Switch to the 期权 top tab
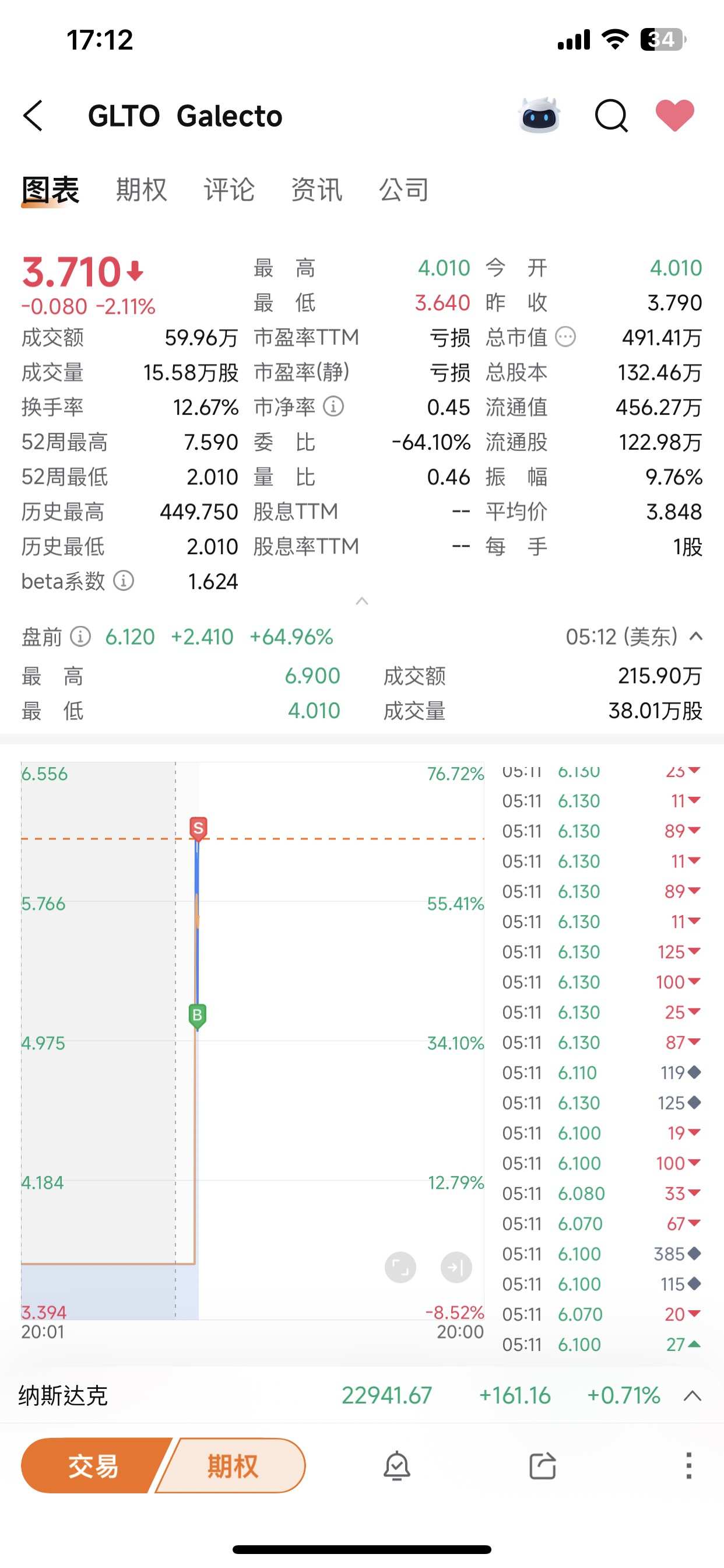This screenshot has height=1568, width=724. [x=141, y=190]
